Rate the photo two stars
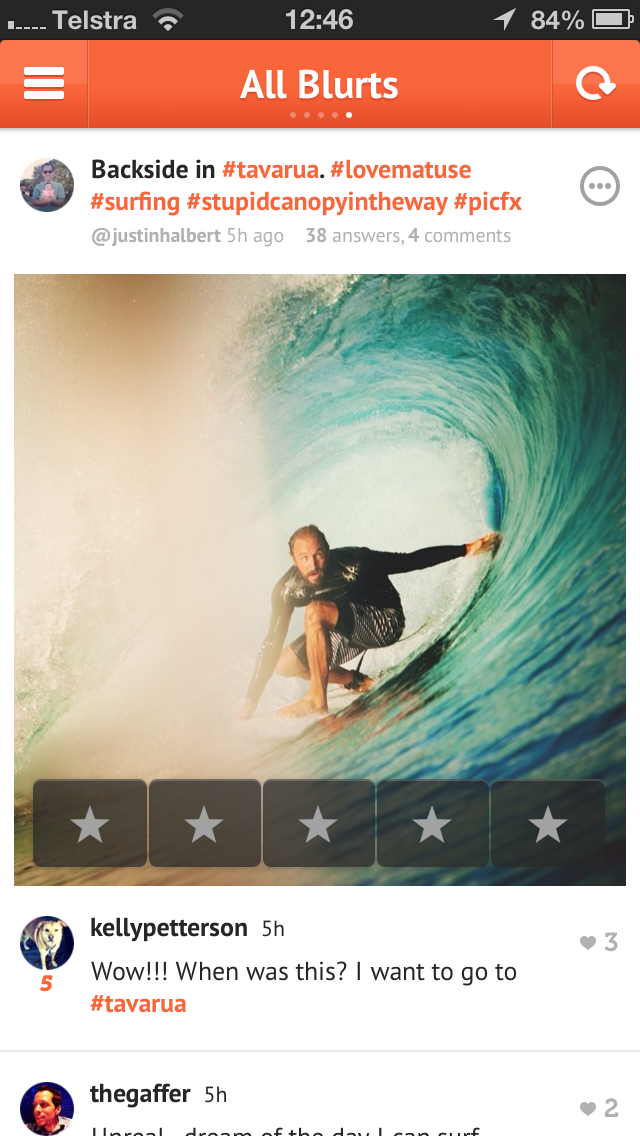The image size is (640, 1136). [204, 824]
